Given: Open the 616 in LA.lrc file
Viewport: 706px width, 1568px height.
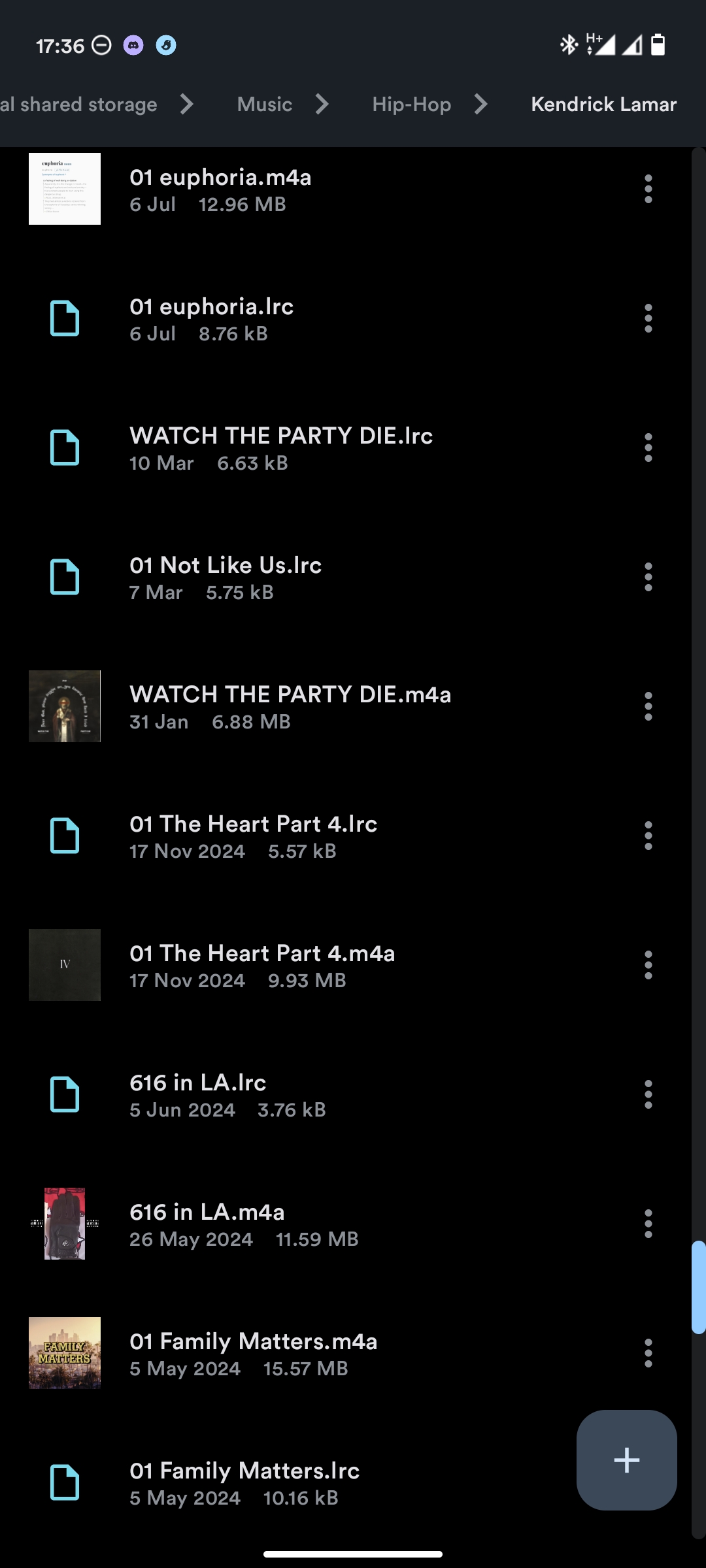Looking at the screenshot, I should [x=198, y=1095].
